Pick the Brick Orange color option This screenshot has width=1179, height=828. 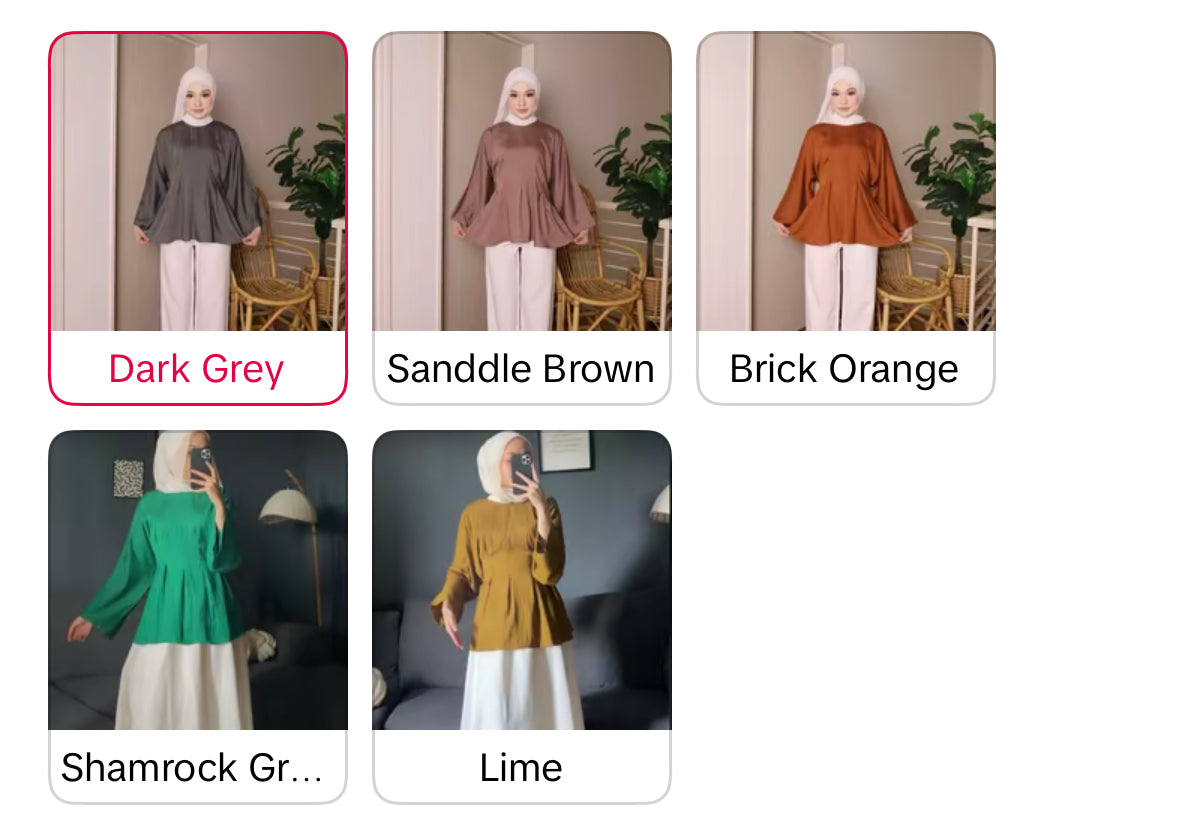point(845,218)
